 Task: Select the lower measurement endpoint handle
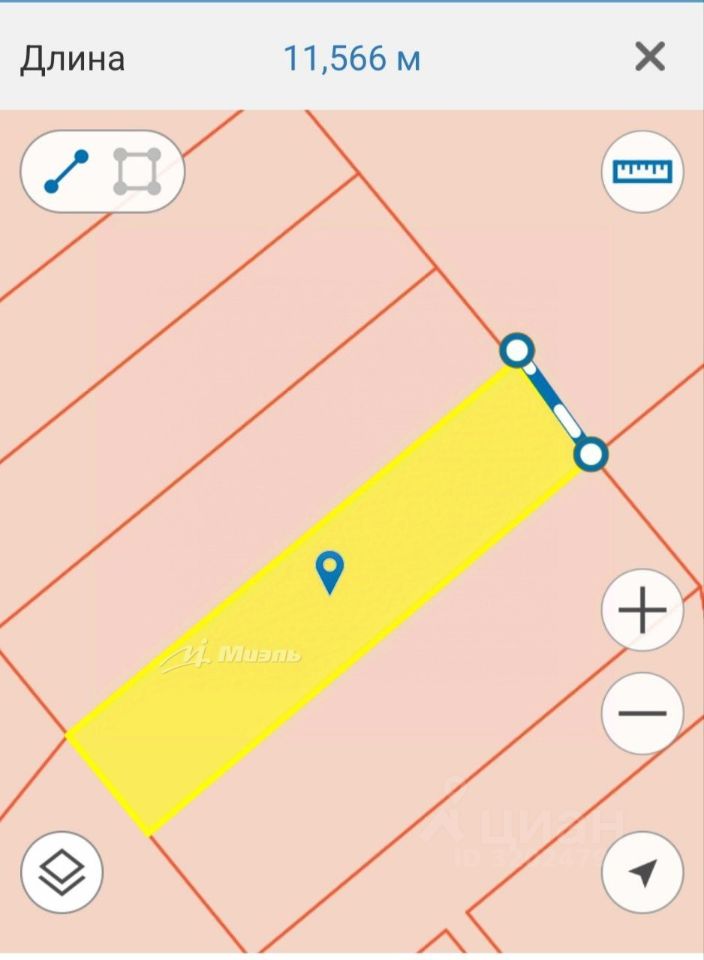591,455
